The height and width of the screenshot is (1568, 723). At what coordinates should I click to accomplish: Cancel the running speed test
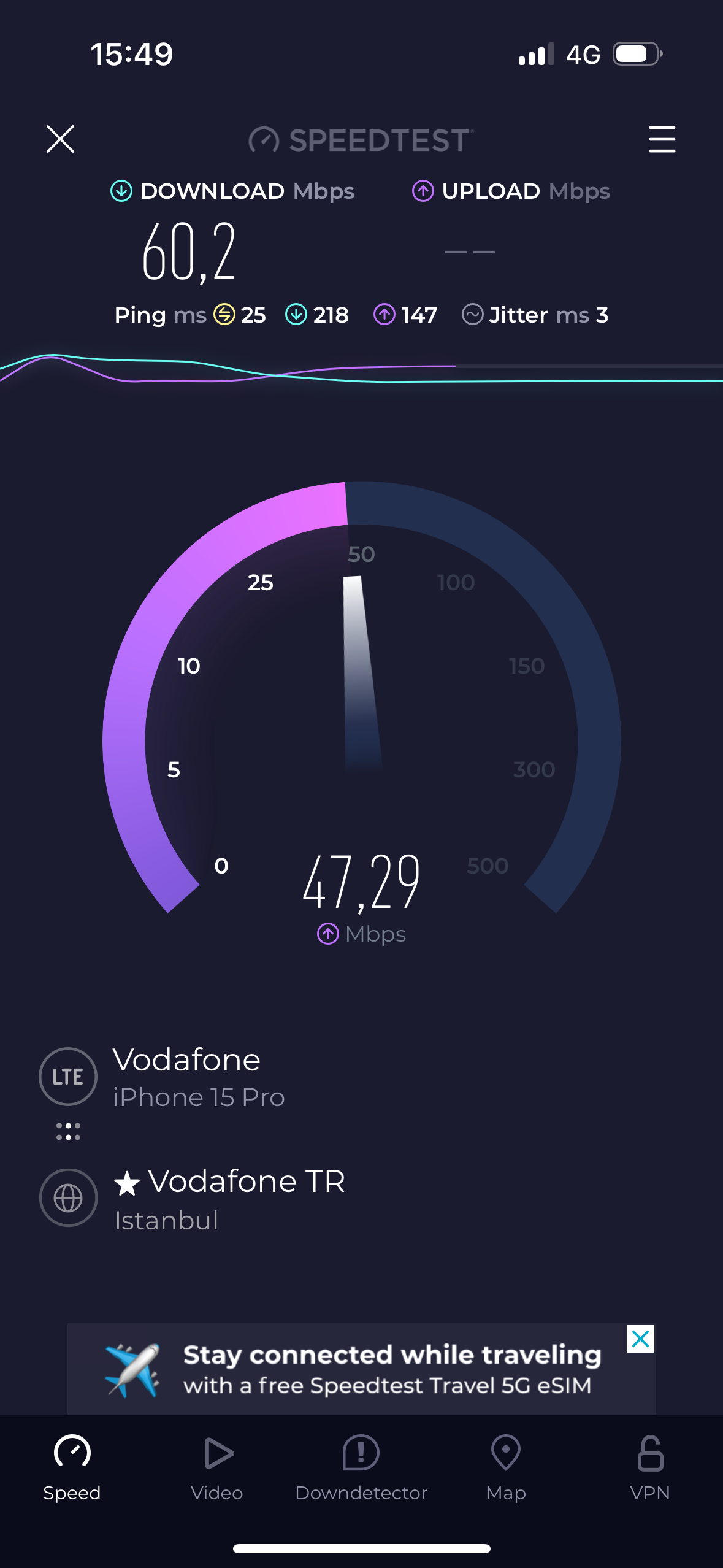coord(60,139)
